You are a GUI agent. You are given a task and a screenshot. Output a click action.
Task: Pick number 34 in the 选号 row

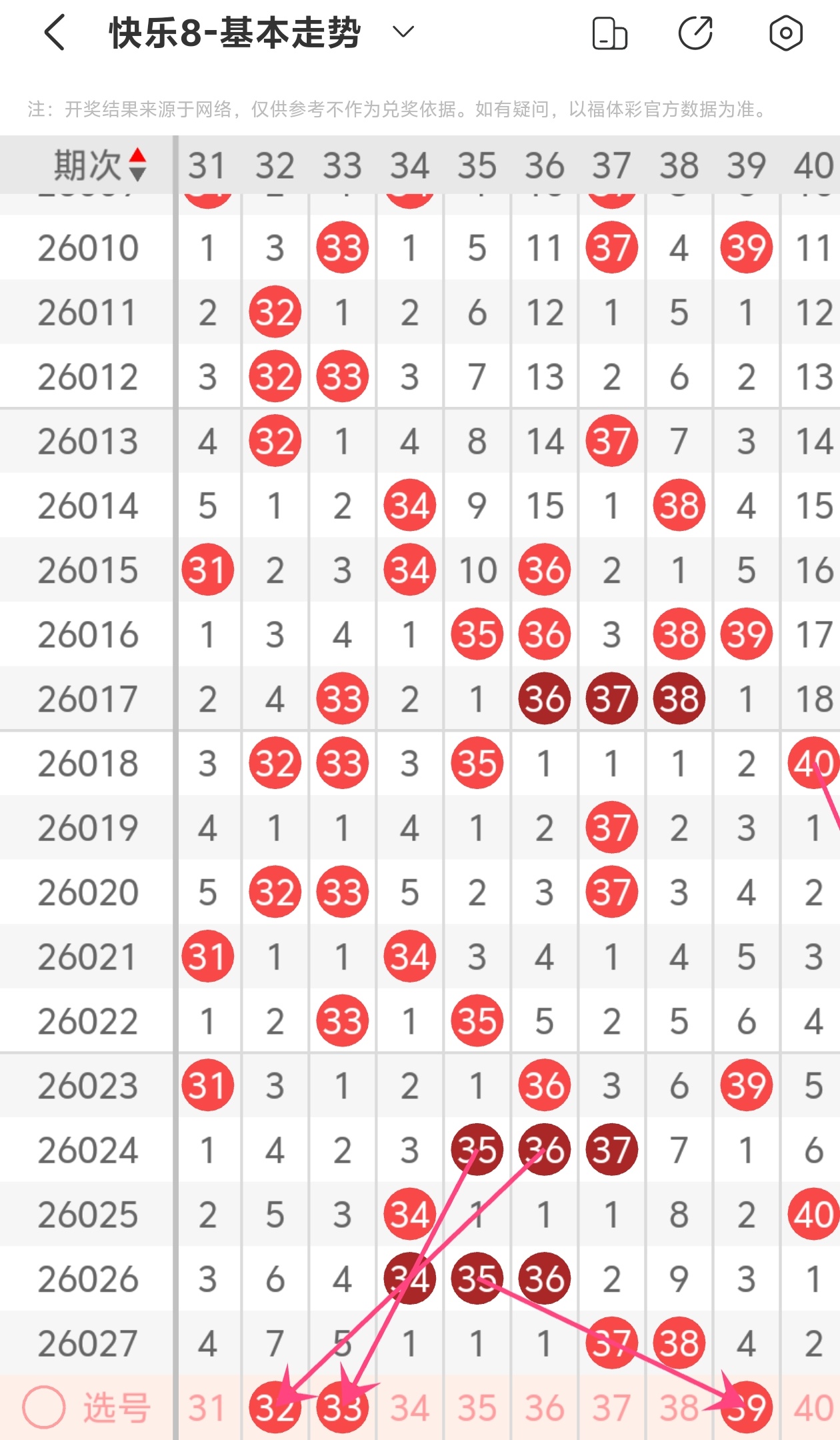[x=409, y=1407]
